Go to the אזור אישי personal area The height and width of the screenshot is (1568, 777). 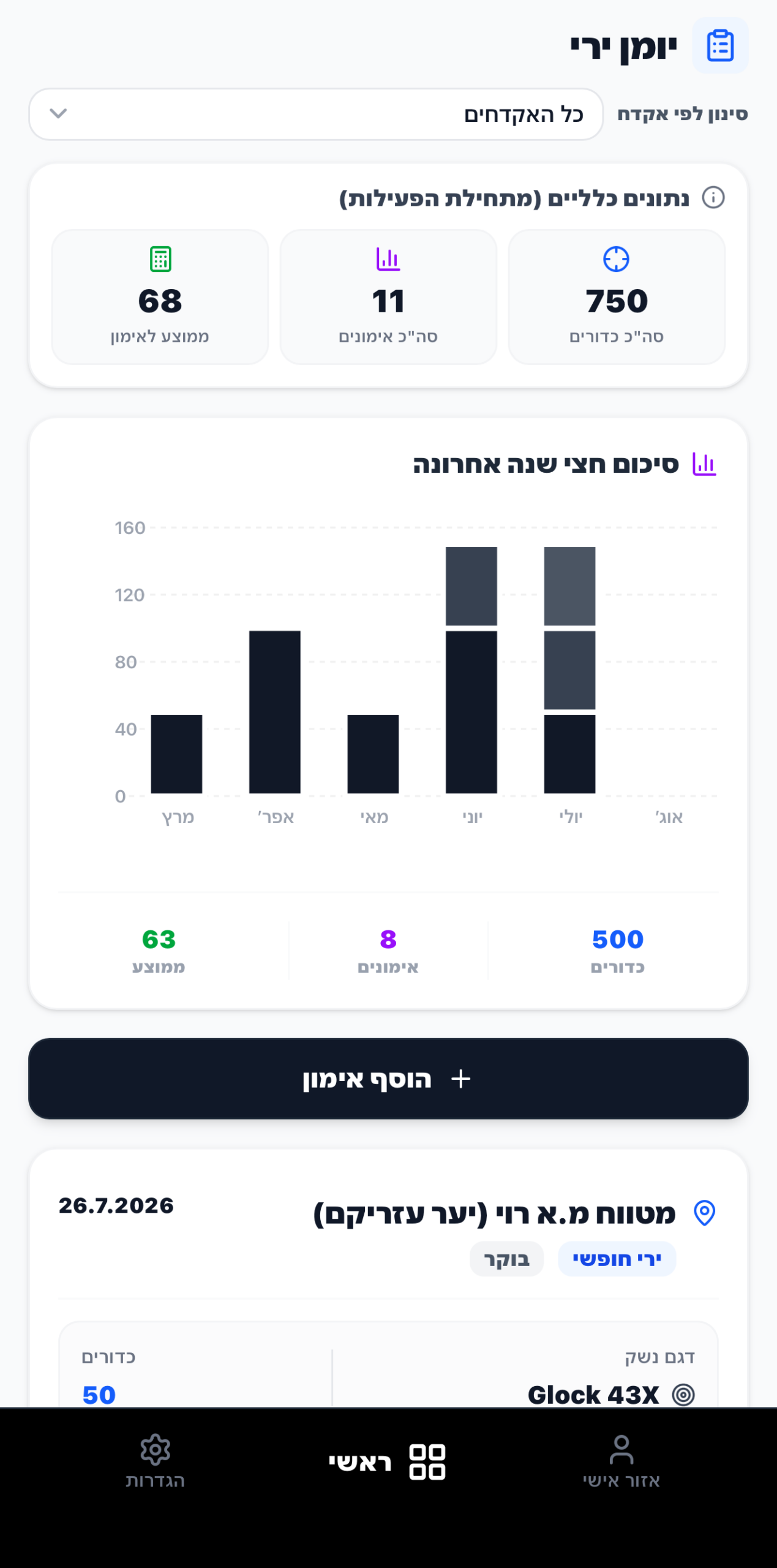click(621, 1461)
